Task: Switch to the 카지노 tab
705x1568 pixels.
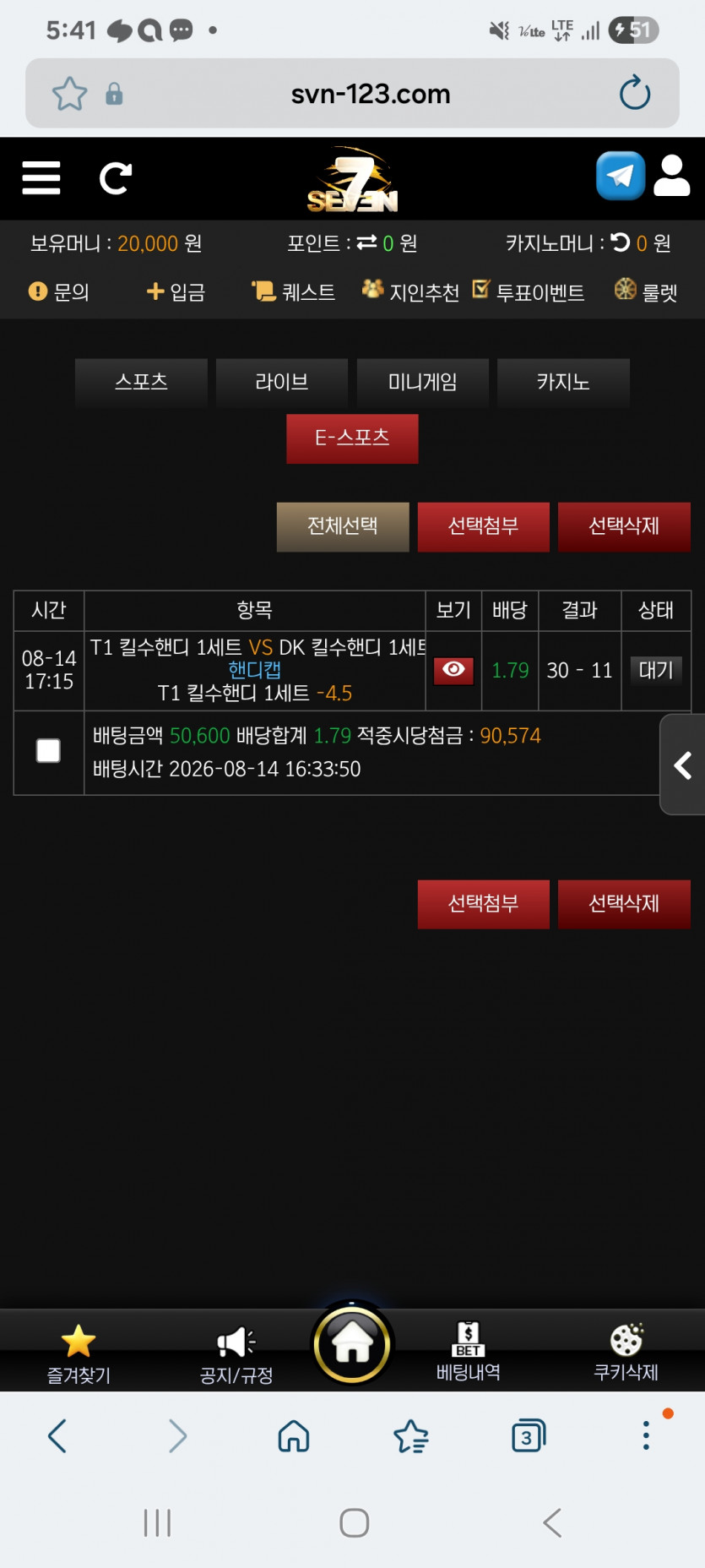Action: point(563,383)
